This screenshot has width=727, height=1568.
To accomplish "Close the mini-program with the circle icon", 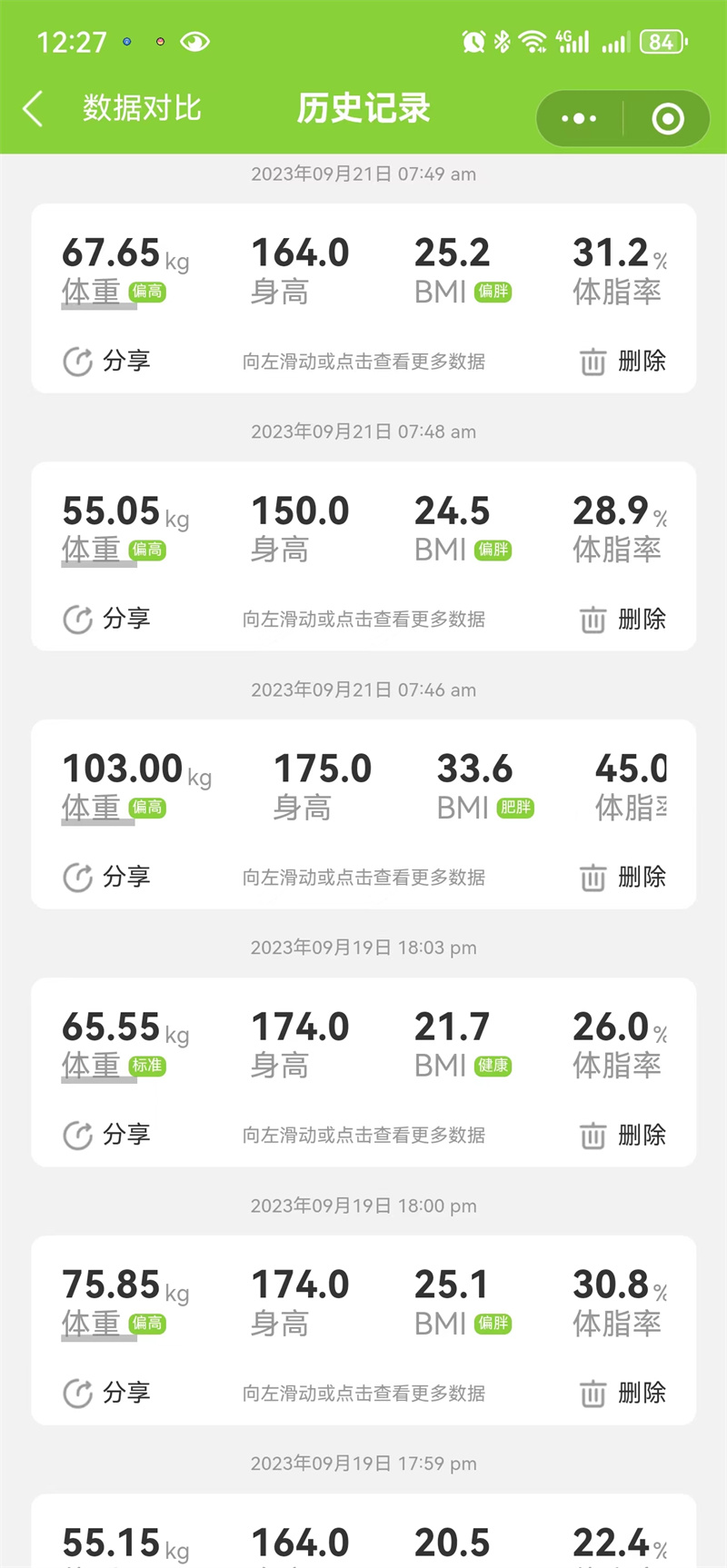I will tap(668, 118).
